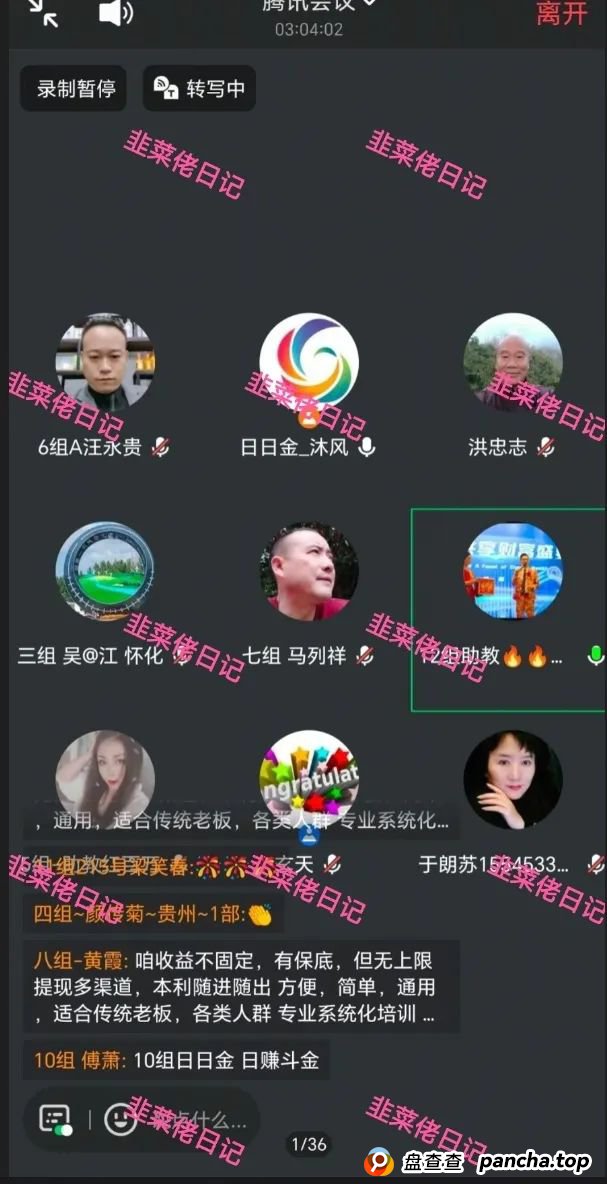This screenshot has width=607, height=1184.
Task: Select participant 于朗苏
Action: click(512, 780)
